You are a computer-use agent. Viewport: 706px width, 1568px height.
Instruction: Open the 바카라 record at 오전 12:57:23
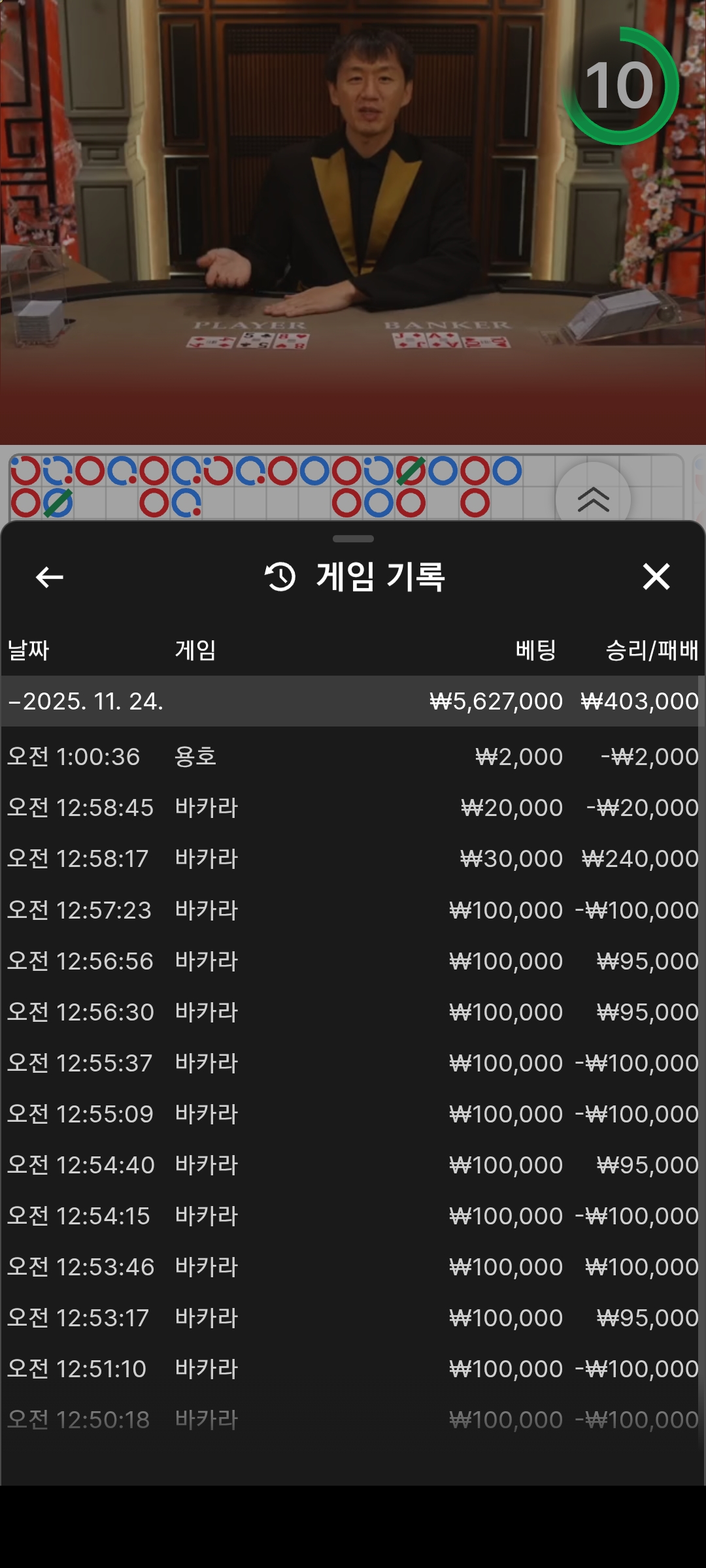pyautogui.click(x=353, y=910)
